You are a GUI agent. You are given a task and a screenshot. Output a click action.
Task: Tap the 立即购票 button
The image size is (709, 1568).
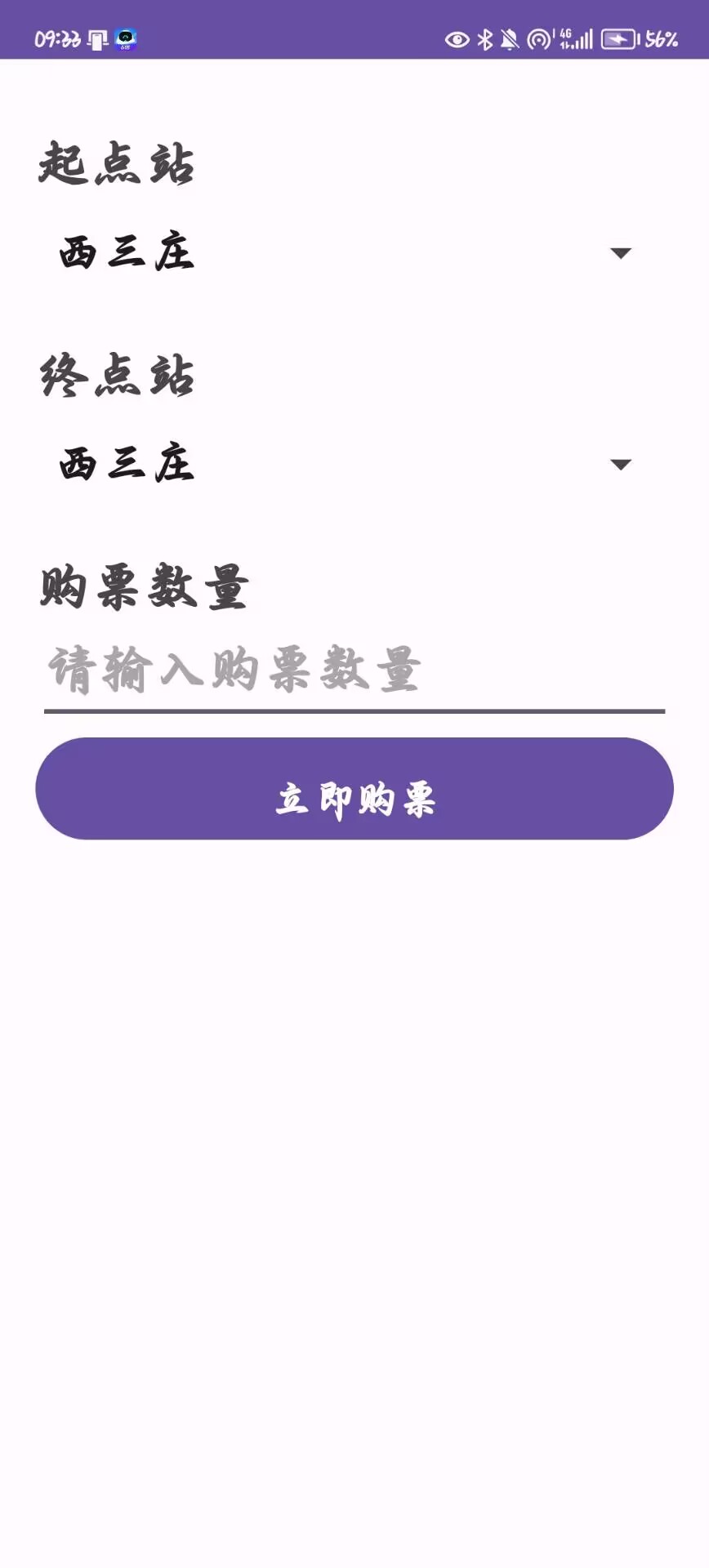(354, 789)
